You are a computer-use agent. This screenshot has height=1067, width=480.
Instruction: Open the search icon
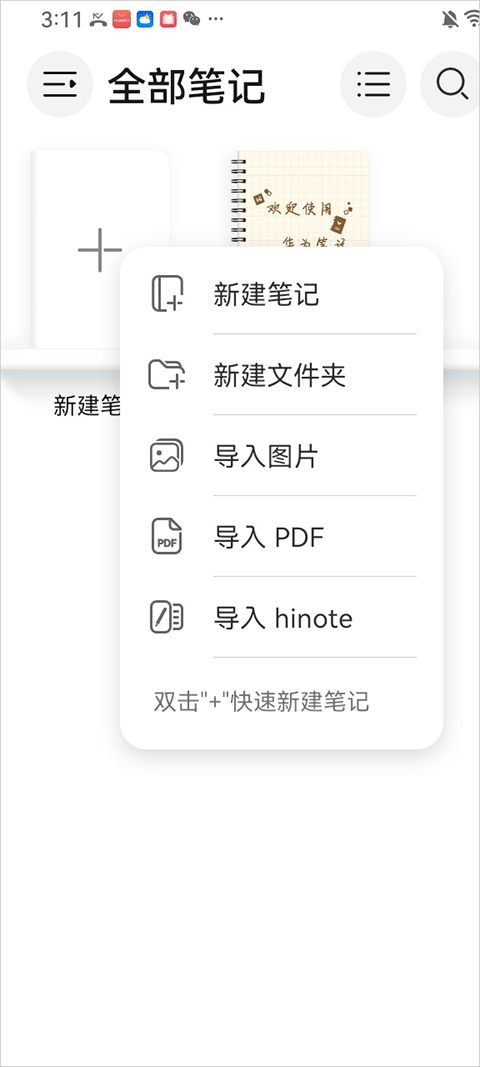pyautogui.click(x=451, y=84)
